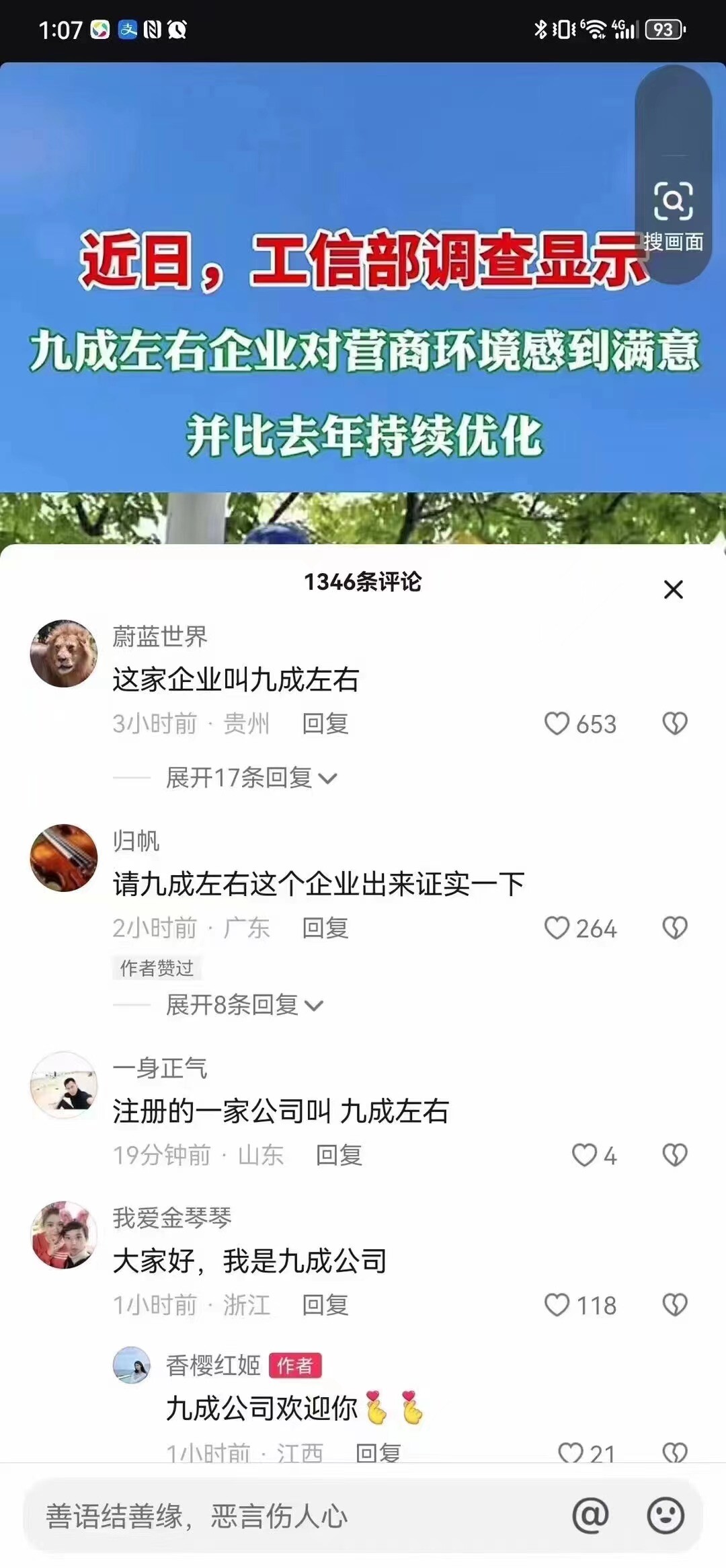
Task: Dislike 蔚蓝世界's comment
Action: pos(675,724)
